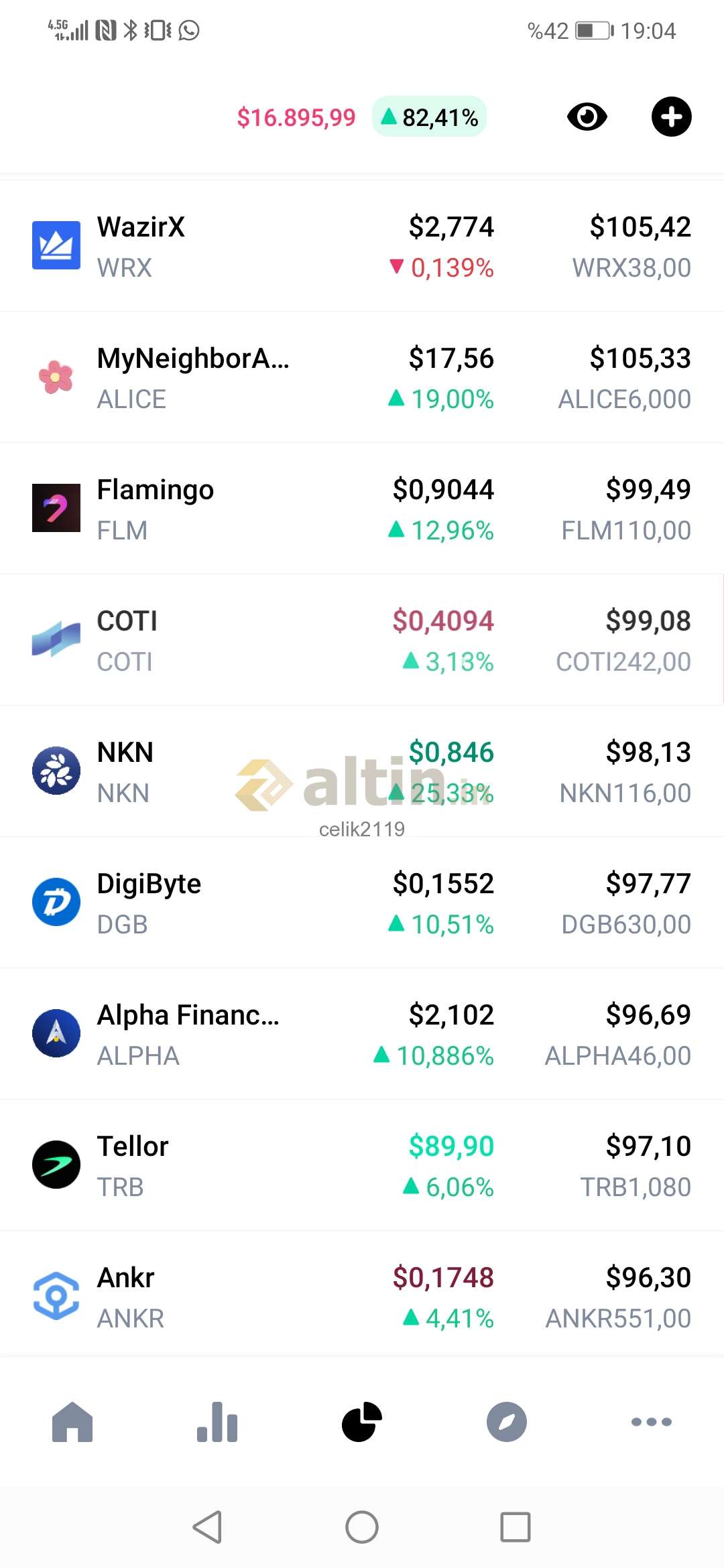The height and width of the screenshot is (1568, 724).
Task: Open the Flamingo FLM holding
Action: (x=362, y=509)
